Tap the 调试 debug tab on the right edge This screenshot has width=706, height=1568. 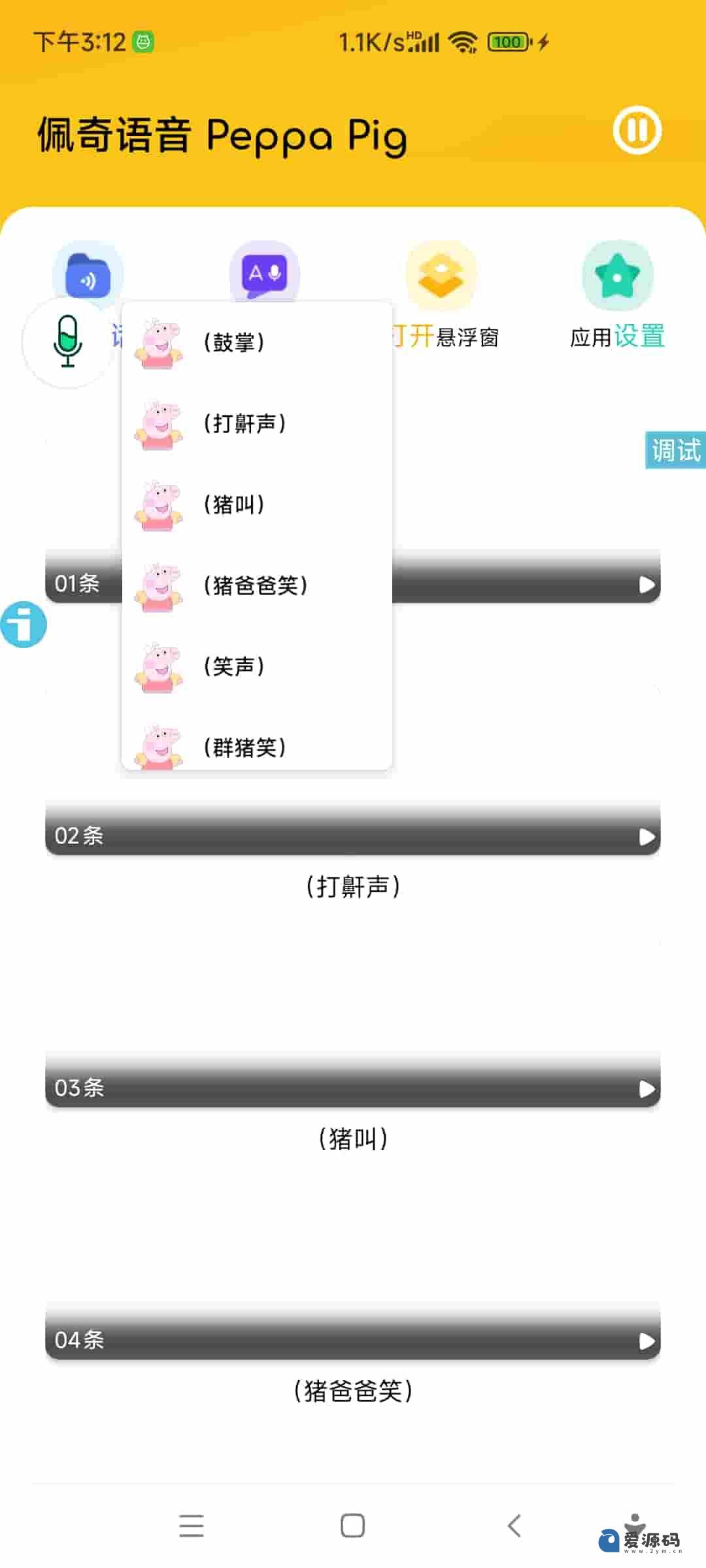coord(675,450)
